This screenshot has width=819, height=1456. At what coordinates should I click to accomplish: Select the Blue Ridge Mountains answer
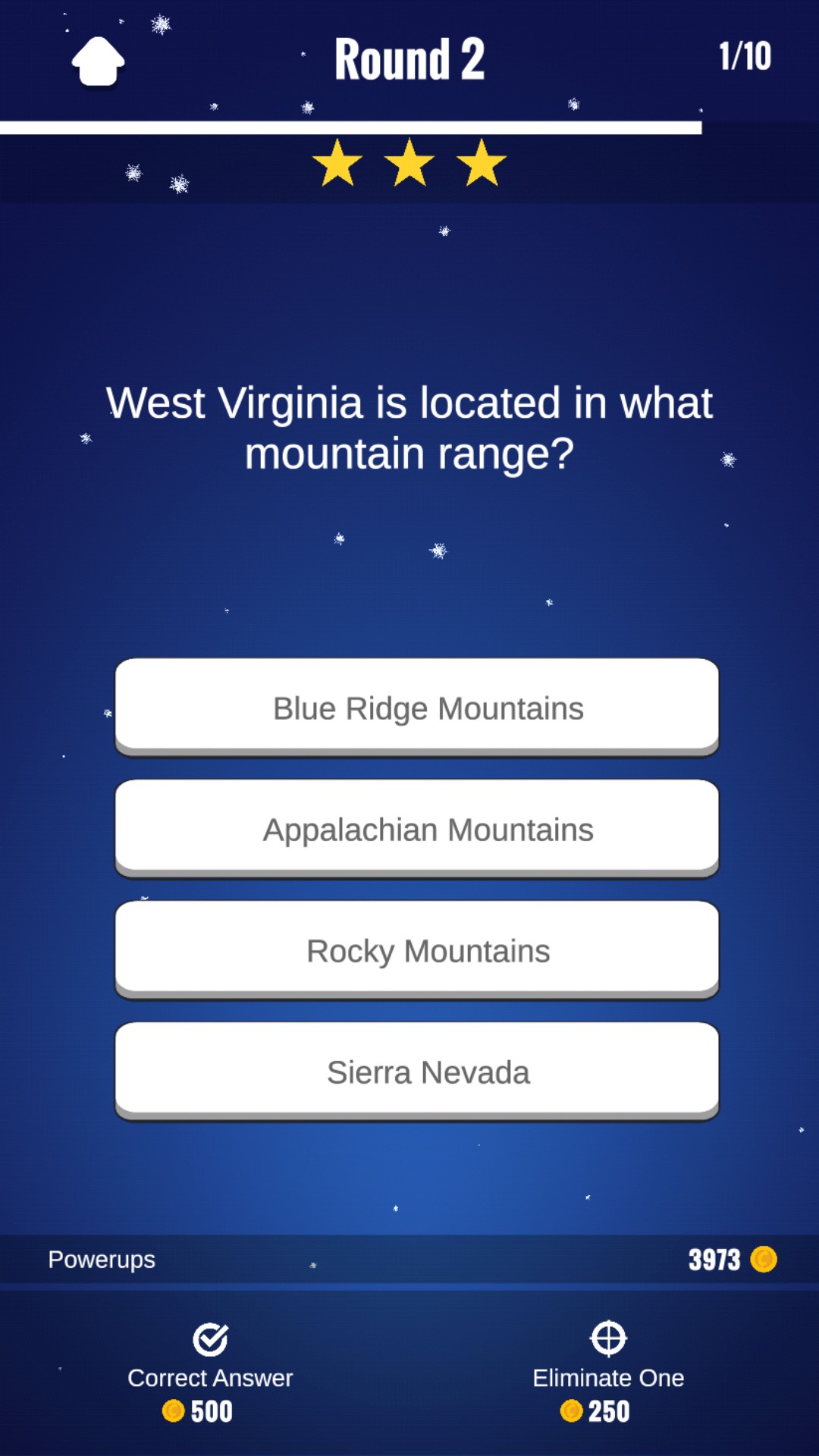pos(416,707)
